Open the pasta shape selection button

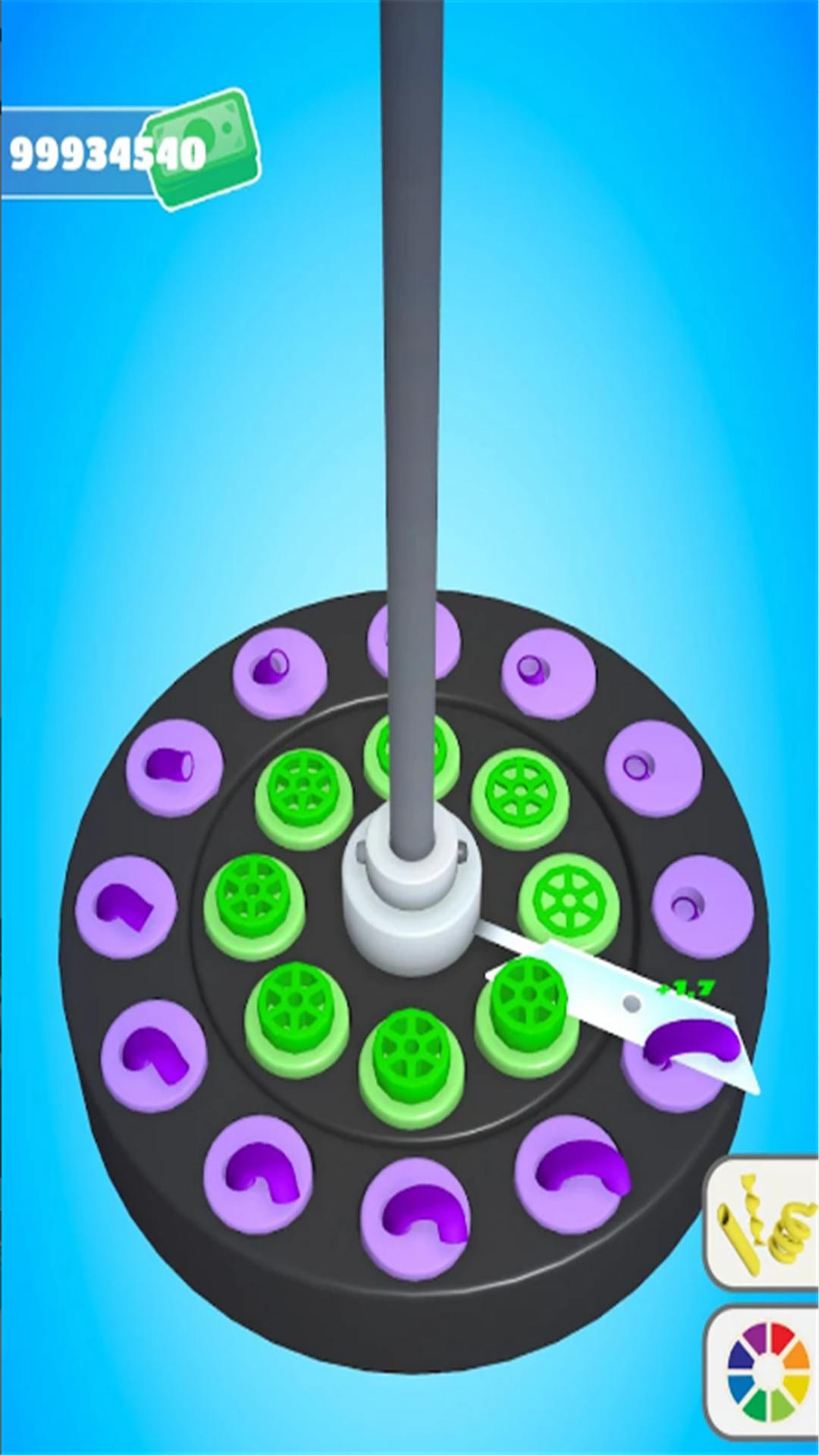(x=764, y=1222)
